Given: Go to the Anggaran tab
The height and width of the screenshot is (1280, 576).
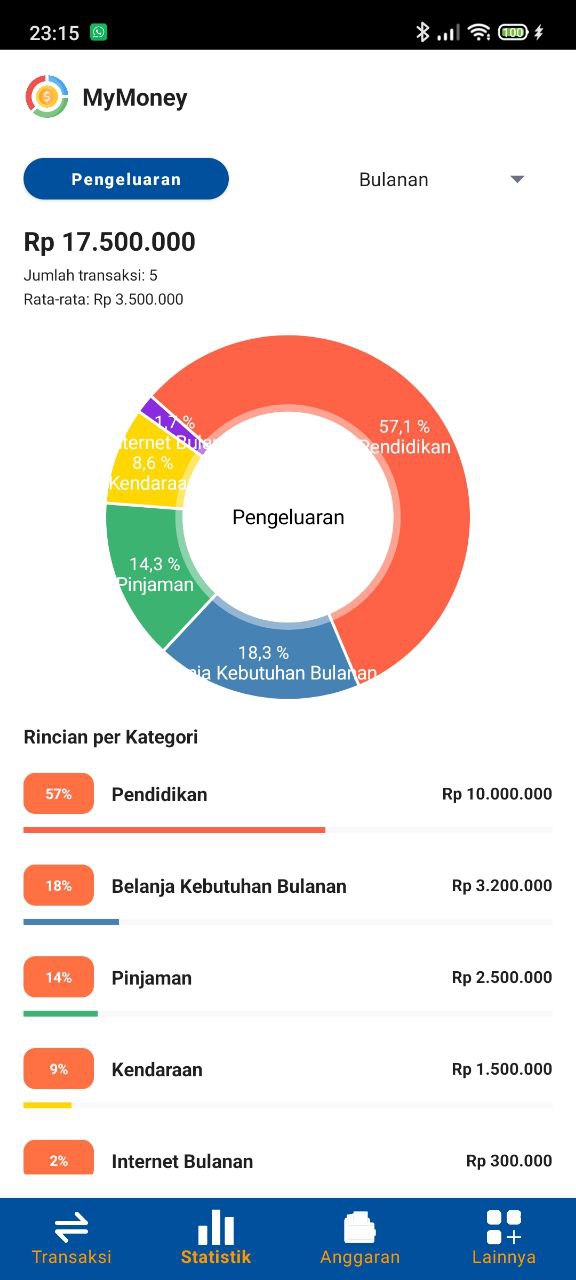Looking at the screenshot, I should coord(360,1238).
